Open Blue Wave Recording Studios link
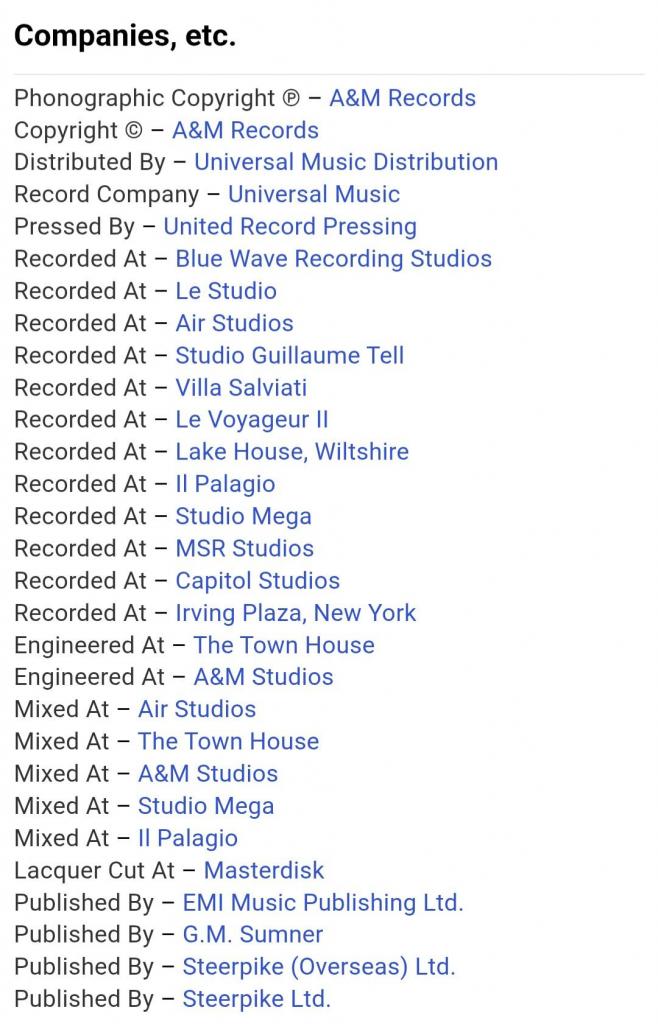Screen dimensions: 658x1024 pyautogui.click(x=333, y=259)
